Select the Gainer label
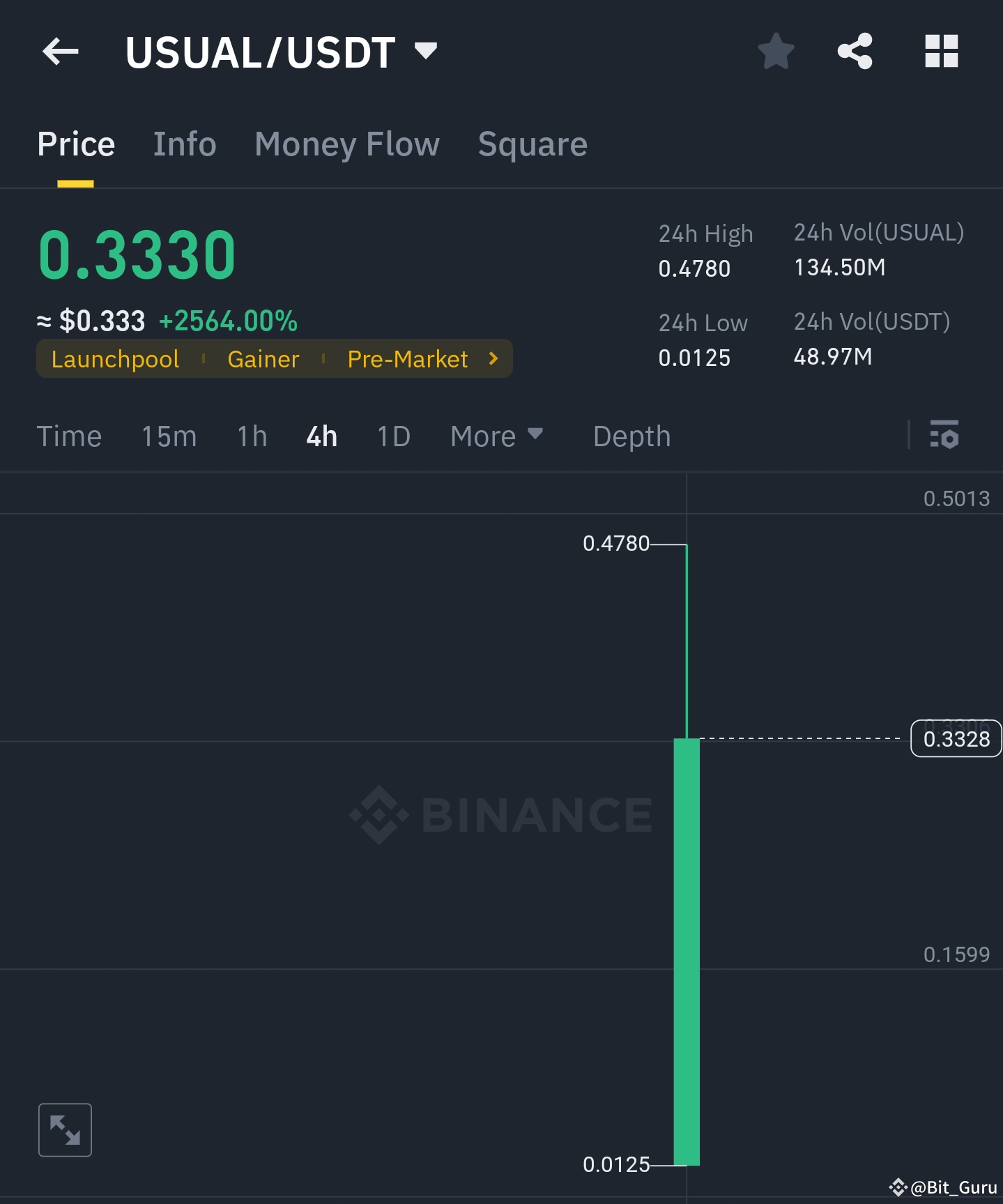Viewport: 1003px width, 1204px height. (263, 358)
